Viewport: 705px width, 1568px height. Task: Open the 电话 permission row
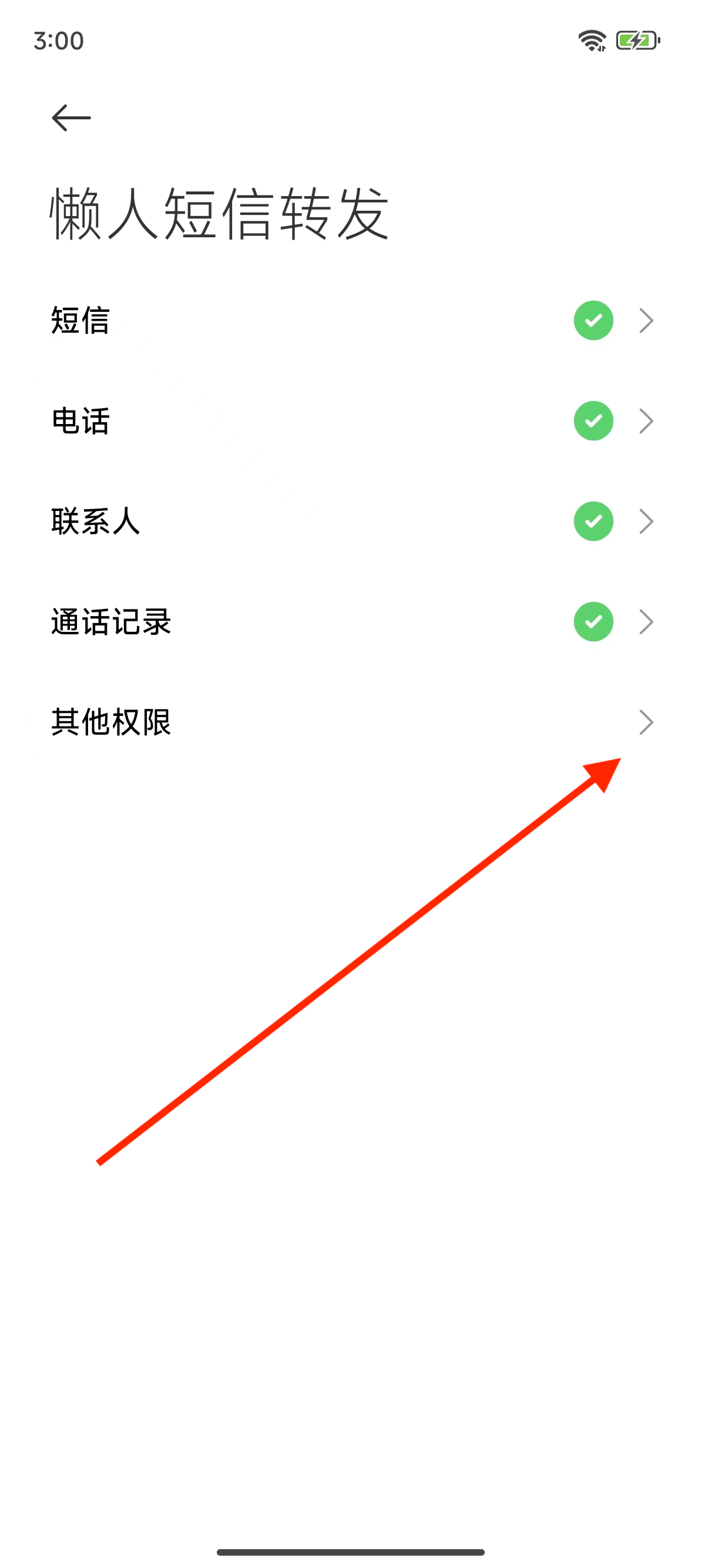(x=352, y=420)
